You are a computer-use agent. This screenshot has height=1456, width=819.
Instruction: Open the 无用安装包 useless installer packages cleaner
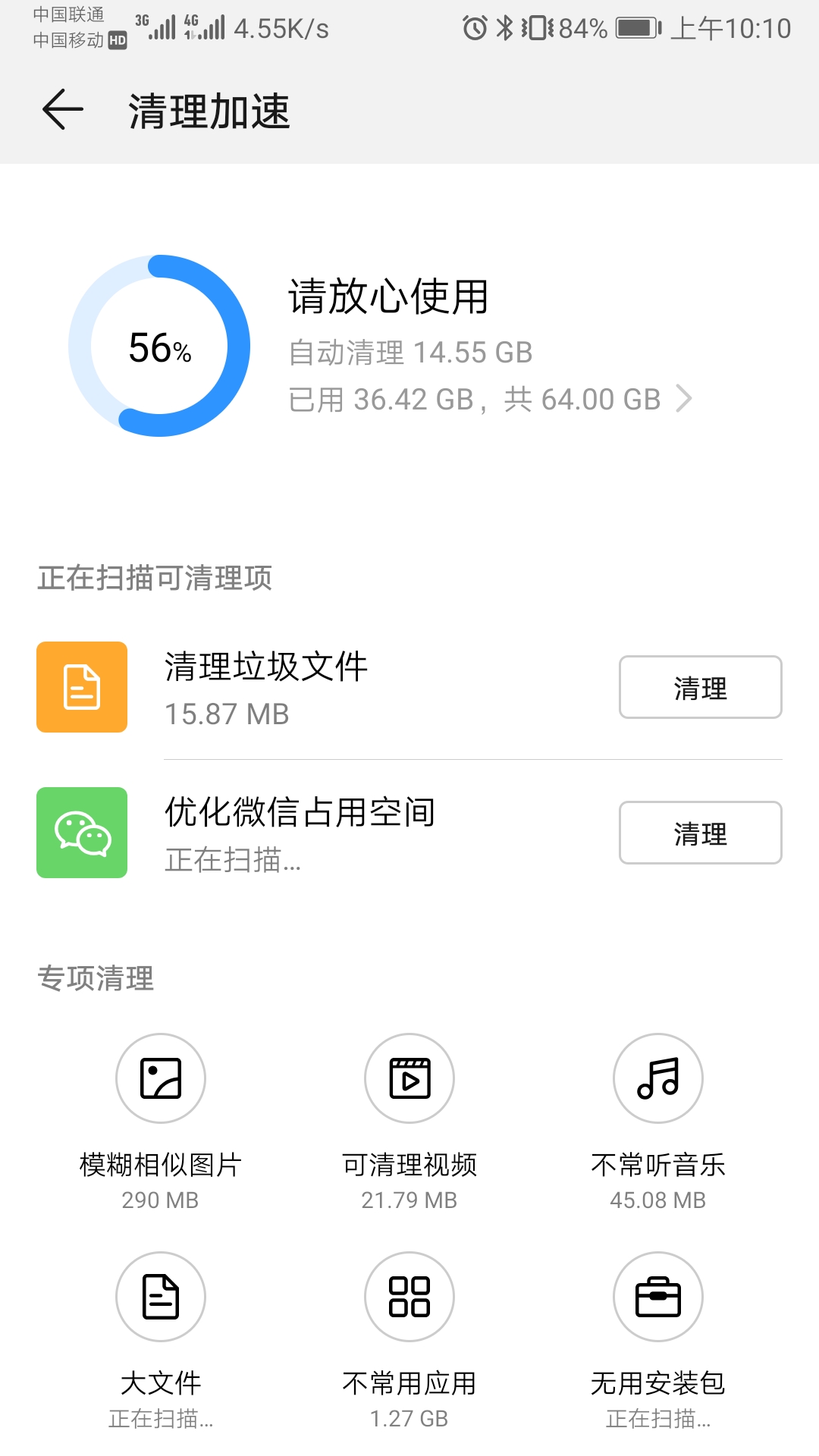tap(657, 1297)
